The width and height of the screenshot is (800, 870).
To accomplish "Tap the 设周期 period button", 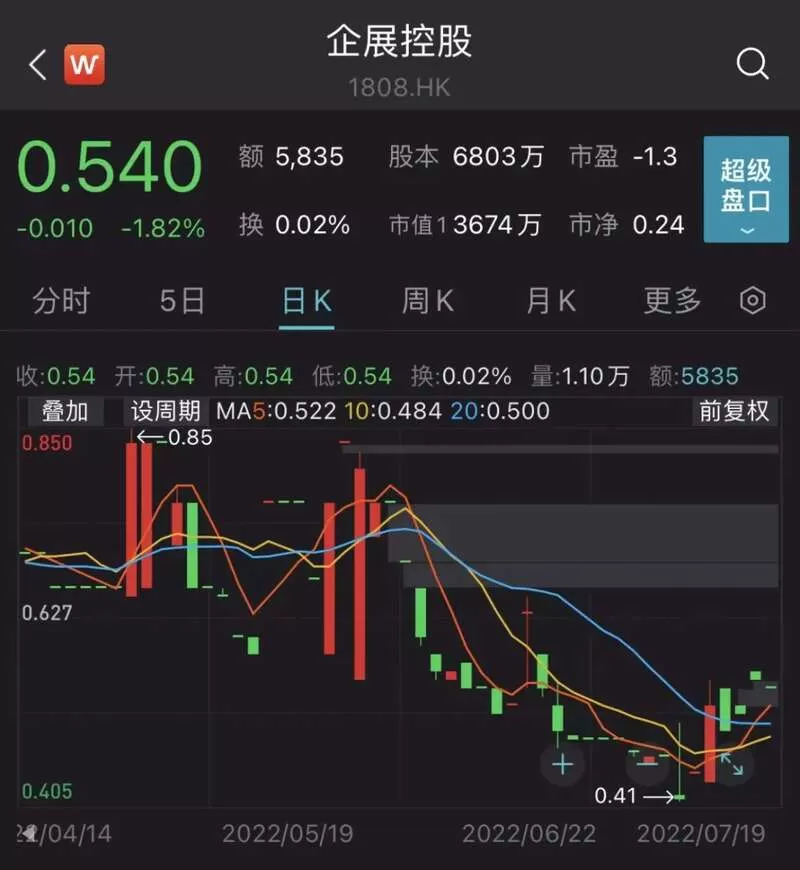I will point(165,411).
